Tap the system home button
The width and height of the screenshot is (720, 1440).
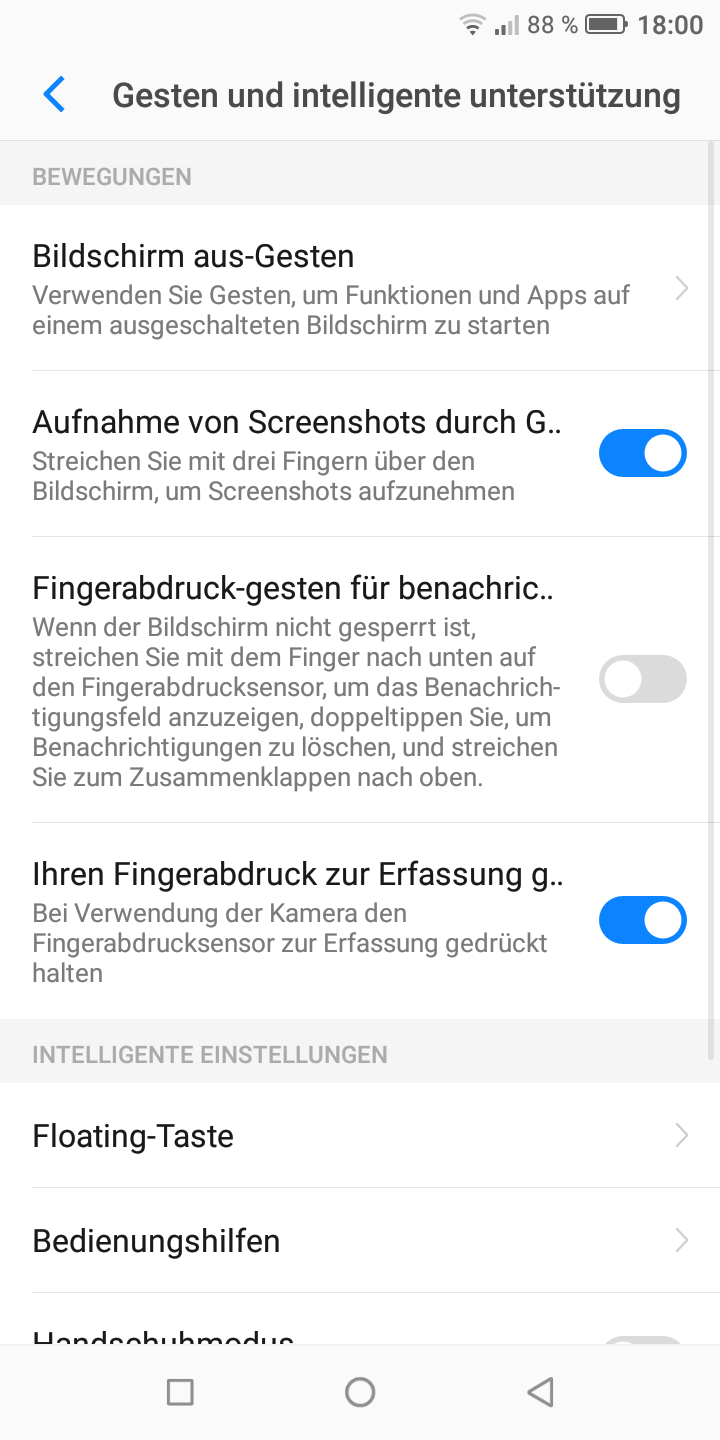pos(360,1392)
